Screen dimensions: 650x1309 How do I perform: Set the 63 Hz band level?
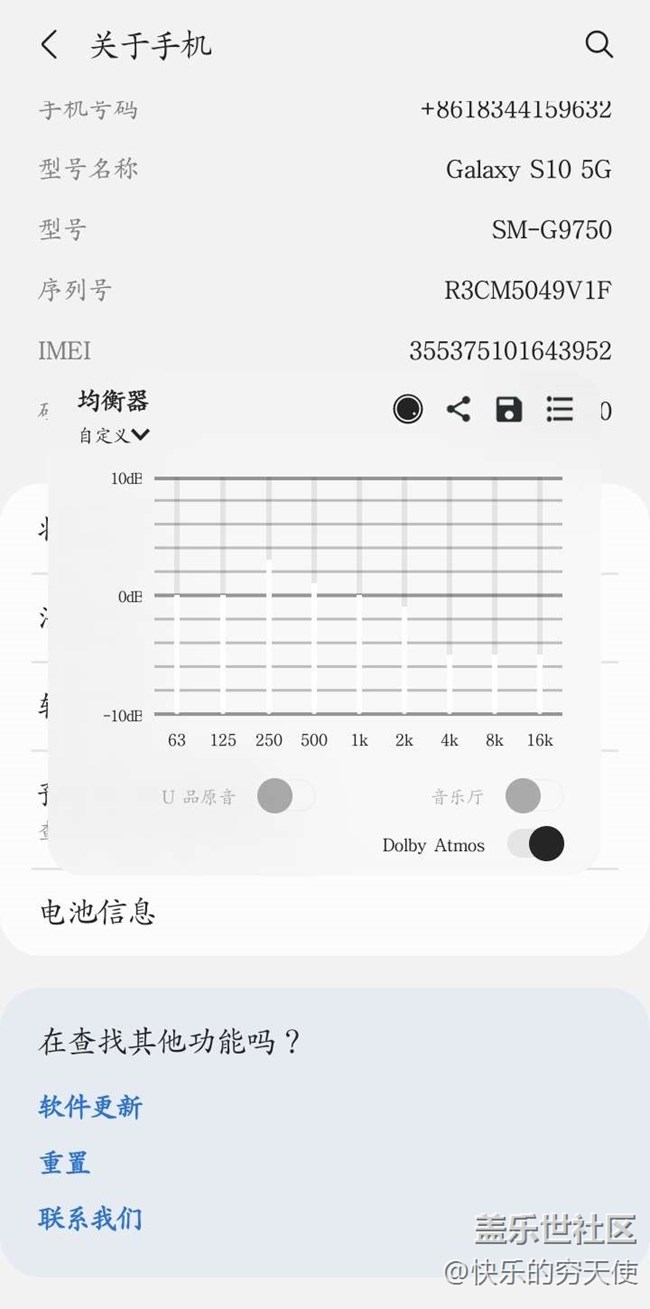point(177,596)
